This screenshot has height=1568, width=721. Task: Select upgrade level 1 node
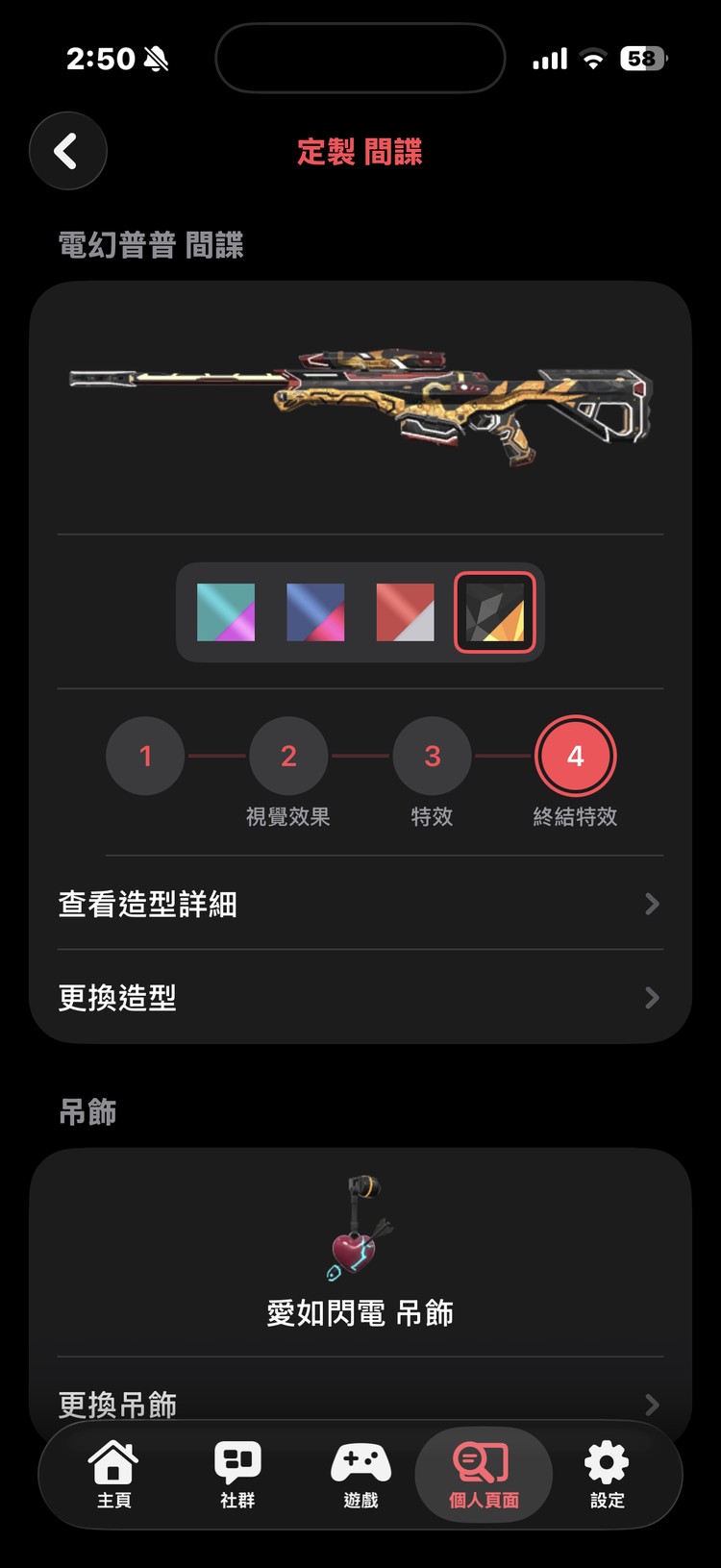pyautogui.click(x=145, y=757)
